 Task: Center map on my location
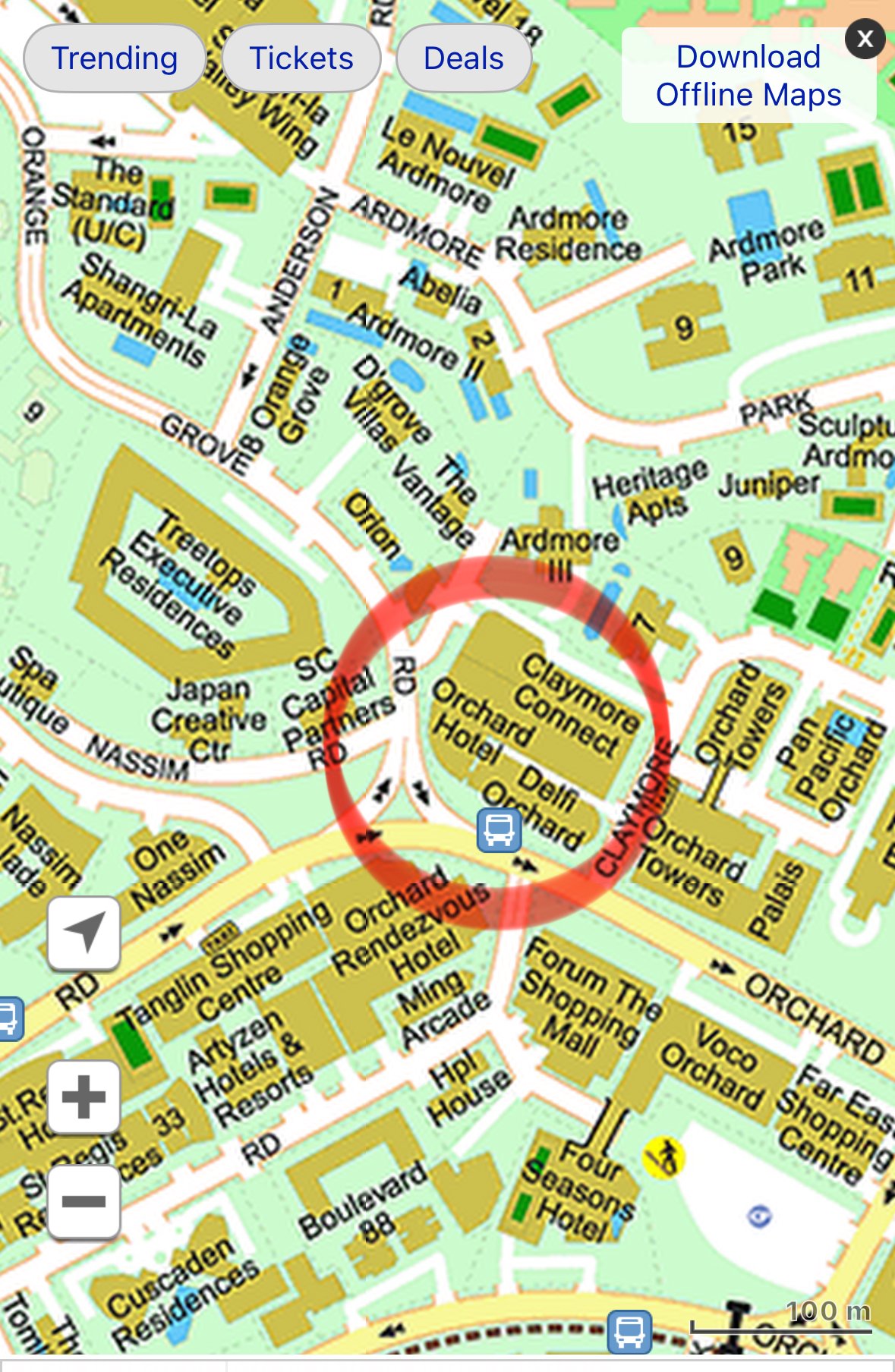[84, 933]
